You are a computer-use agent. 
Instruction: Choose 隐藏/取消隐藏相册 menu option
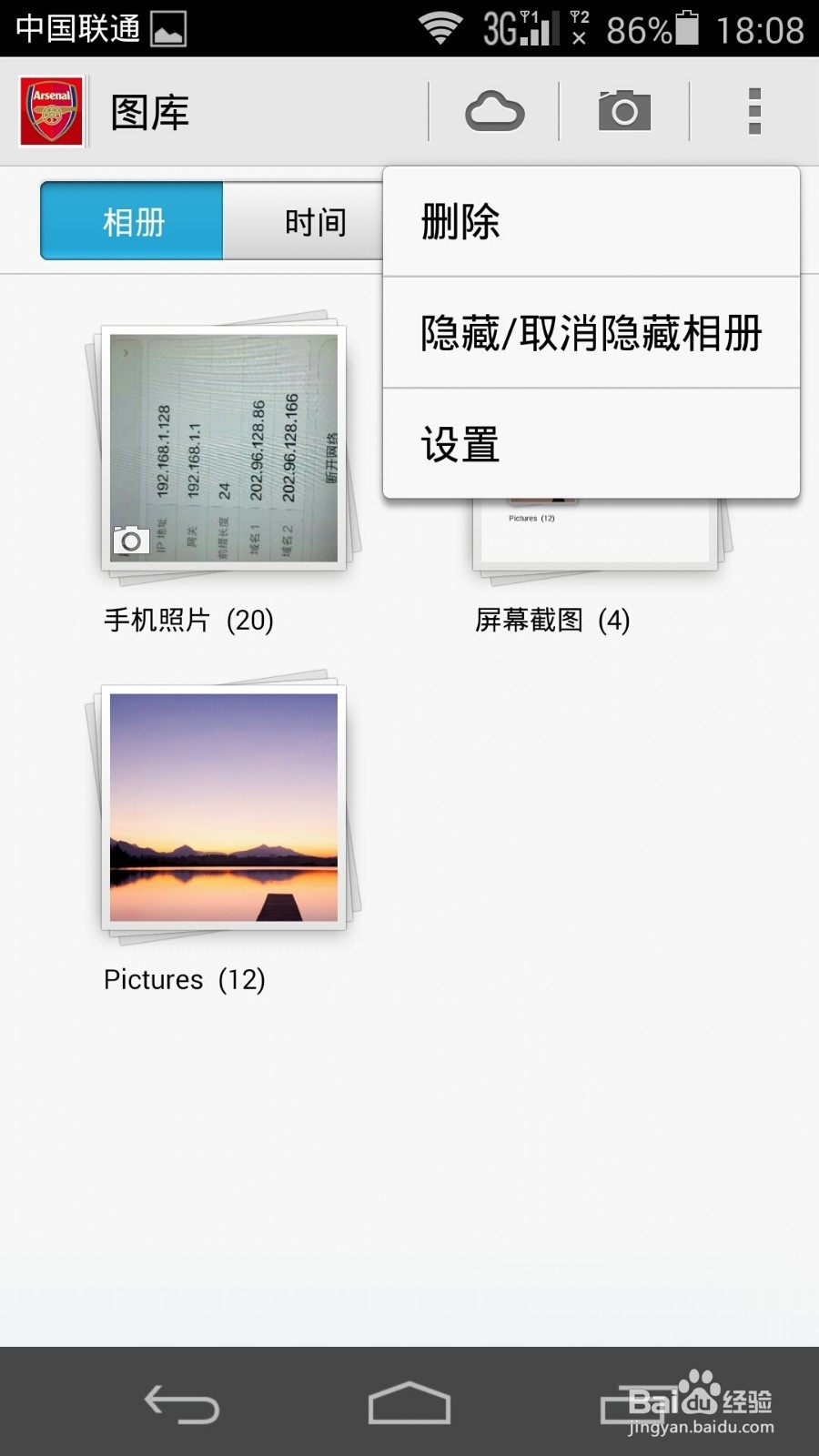point(590,334)
